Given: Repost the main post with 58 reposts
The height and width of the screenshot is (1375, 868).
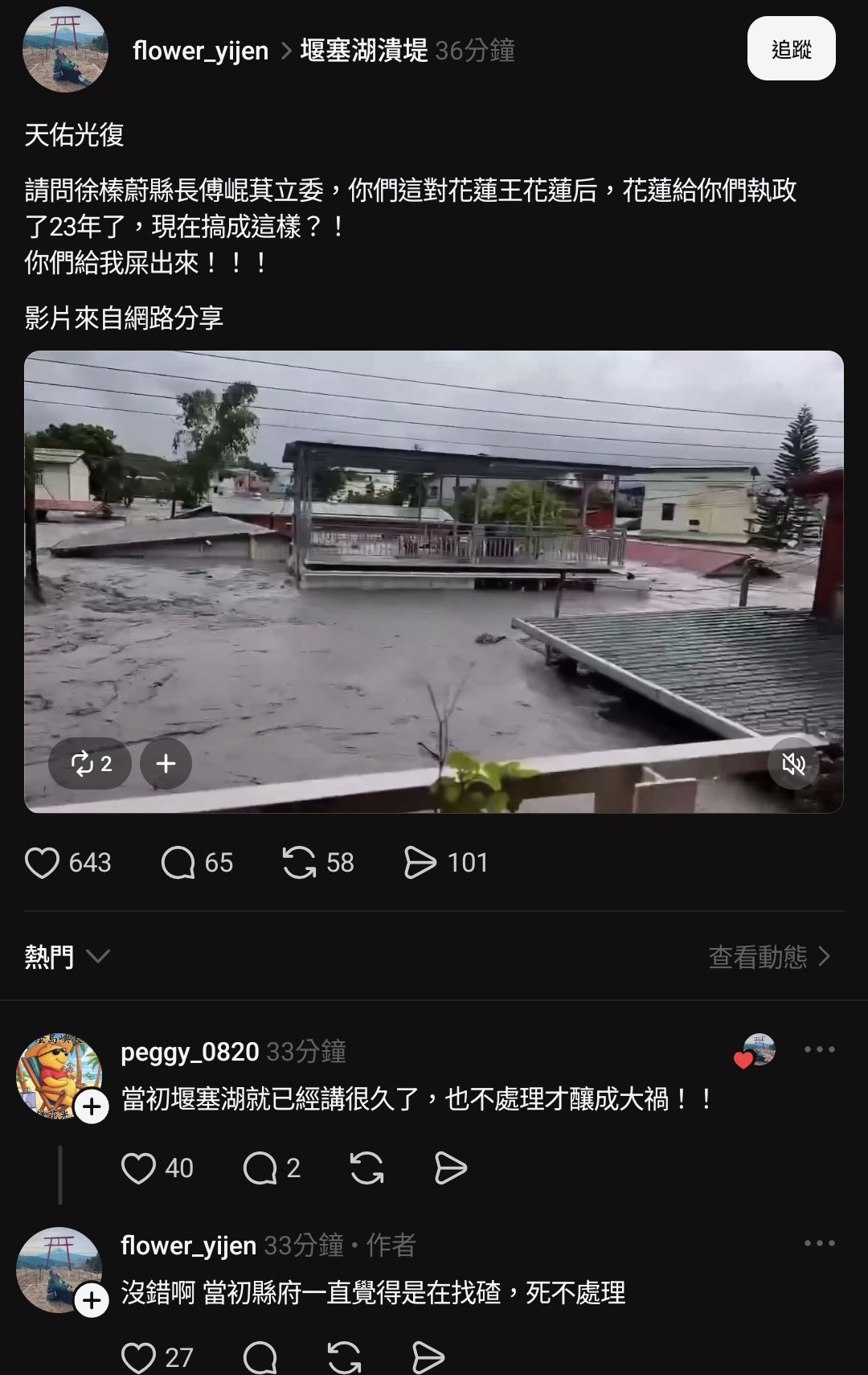Looking at the screenshot, I should pyautogui.click(x=299, y=862).
